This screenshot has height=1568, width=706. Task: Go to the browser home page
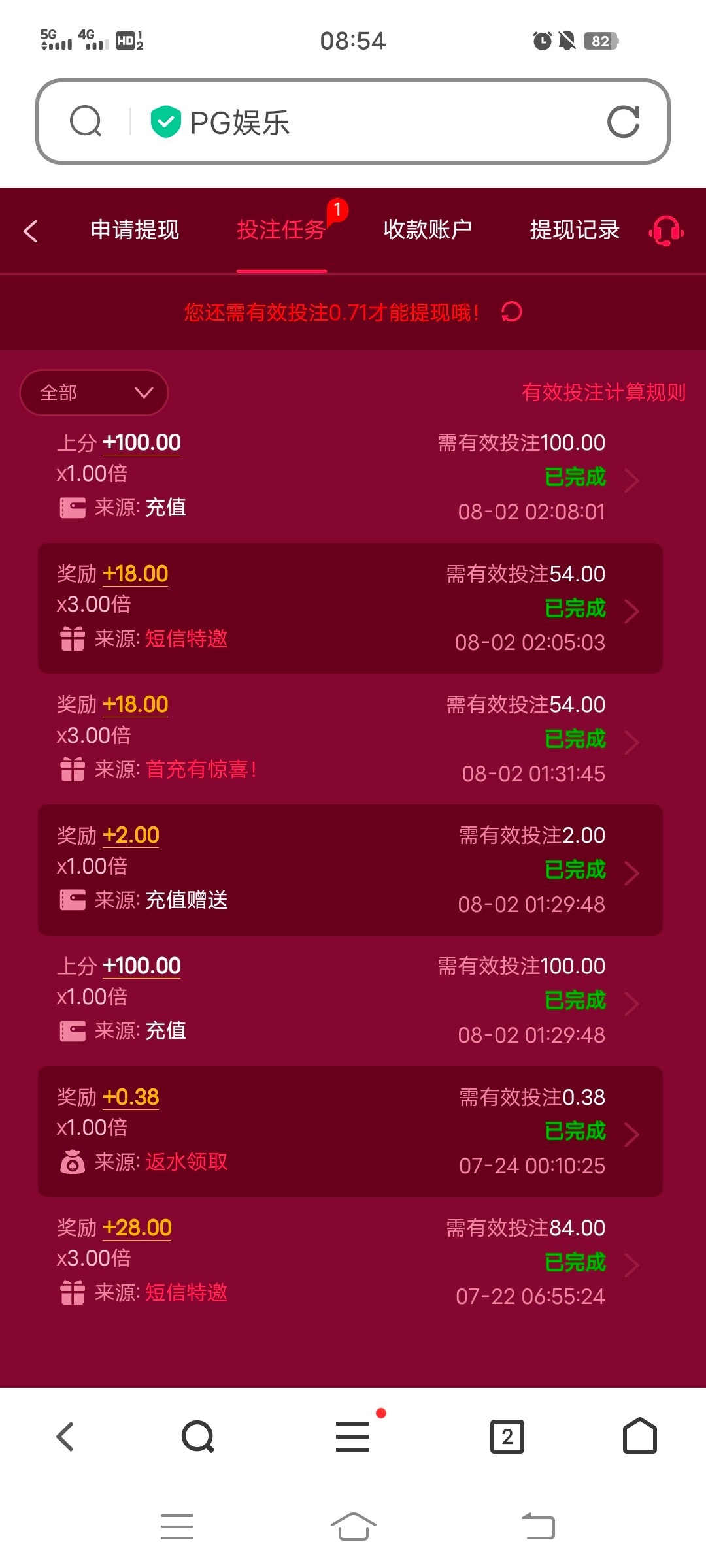point(639,1435)
